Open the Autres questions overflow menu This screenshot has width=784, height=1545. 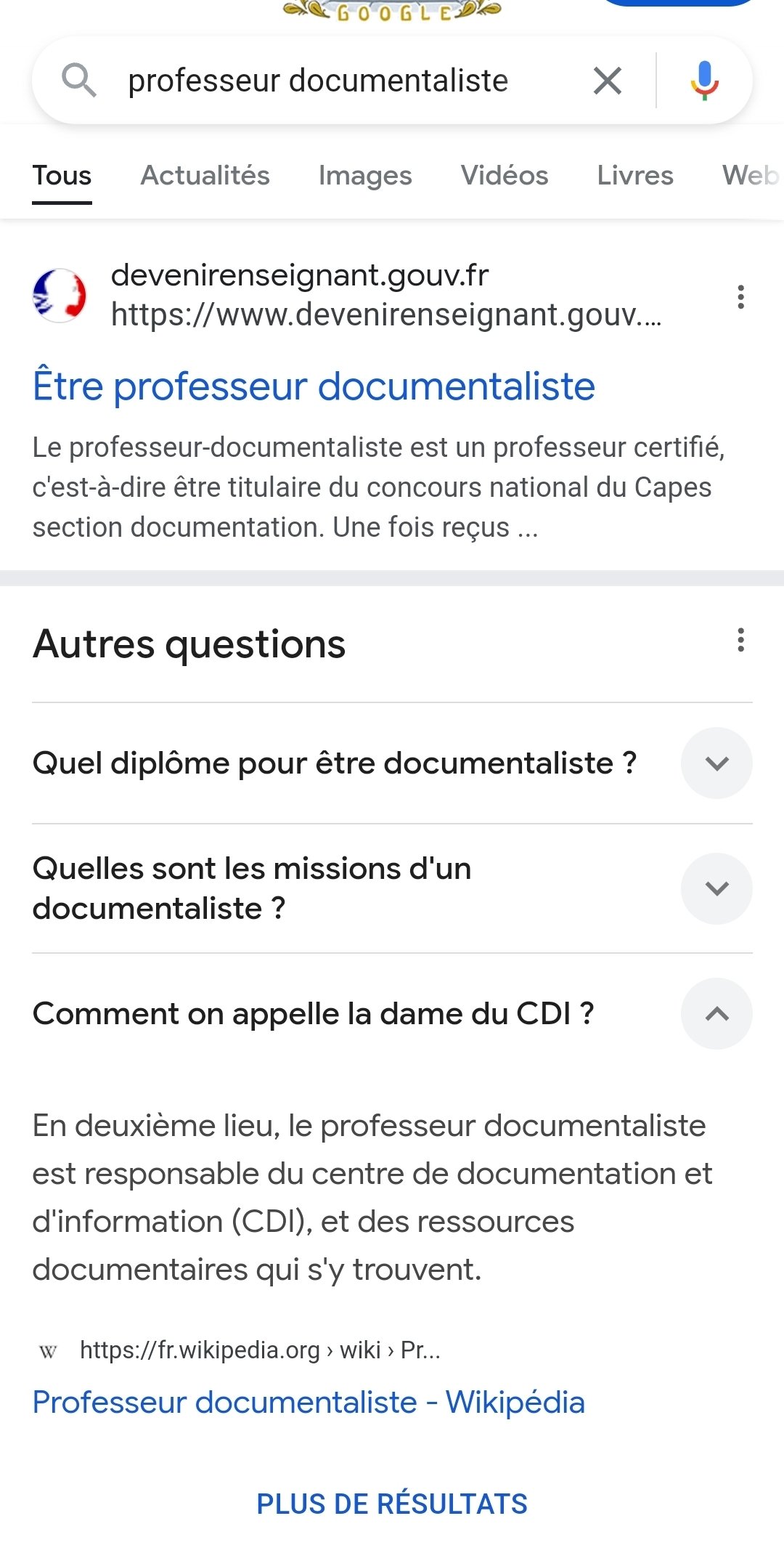point(740,640)
